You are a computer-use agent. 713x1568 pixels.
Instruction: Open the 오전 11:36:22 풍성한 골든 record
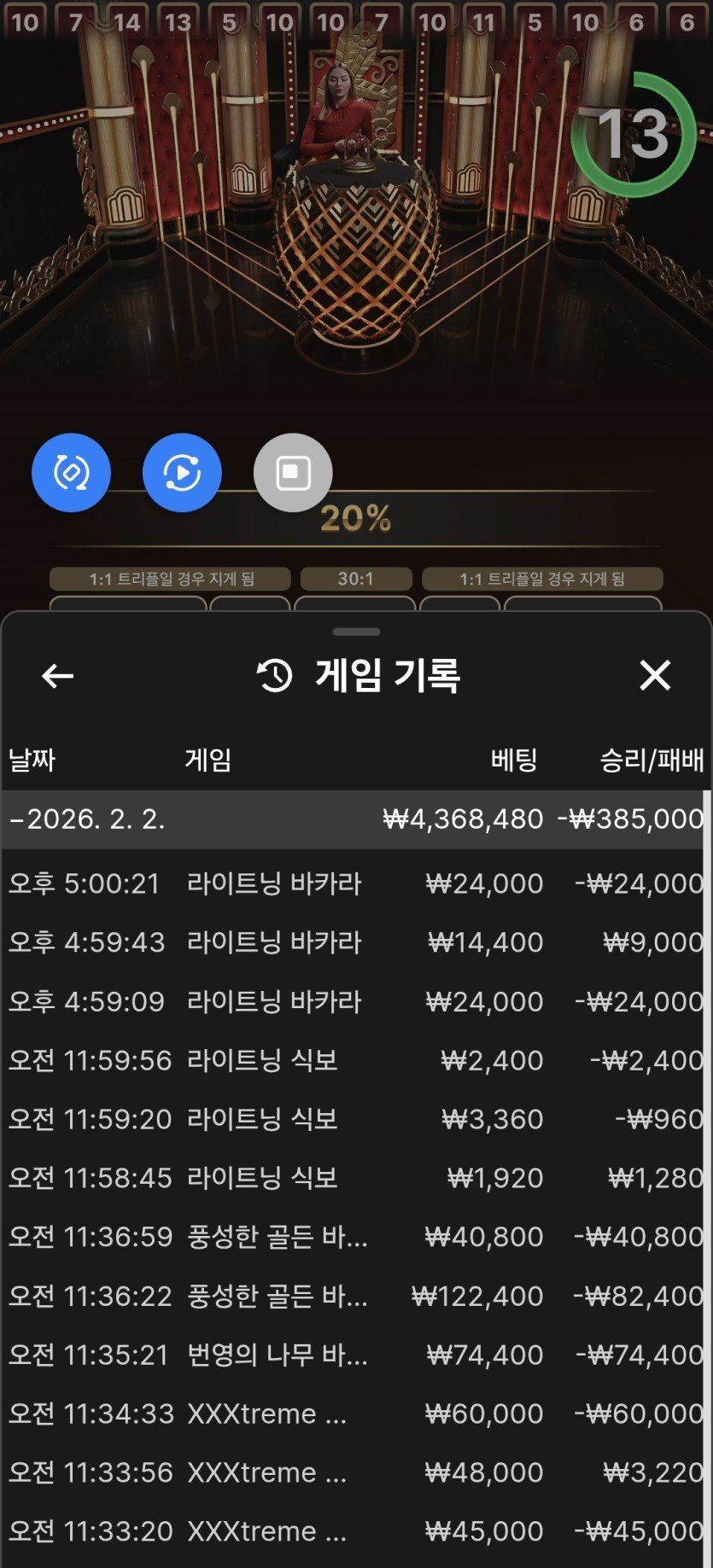coord(354,1296)
